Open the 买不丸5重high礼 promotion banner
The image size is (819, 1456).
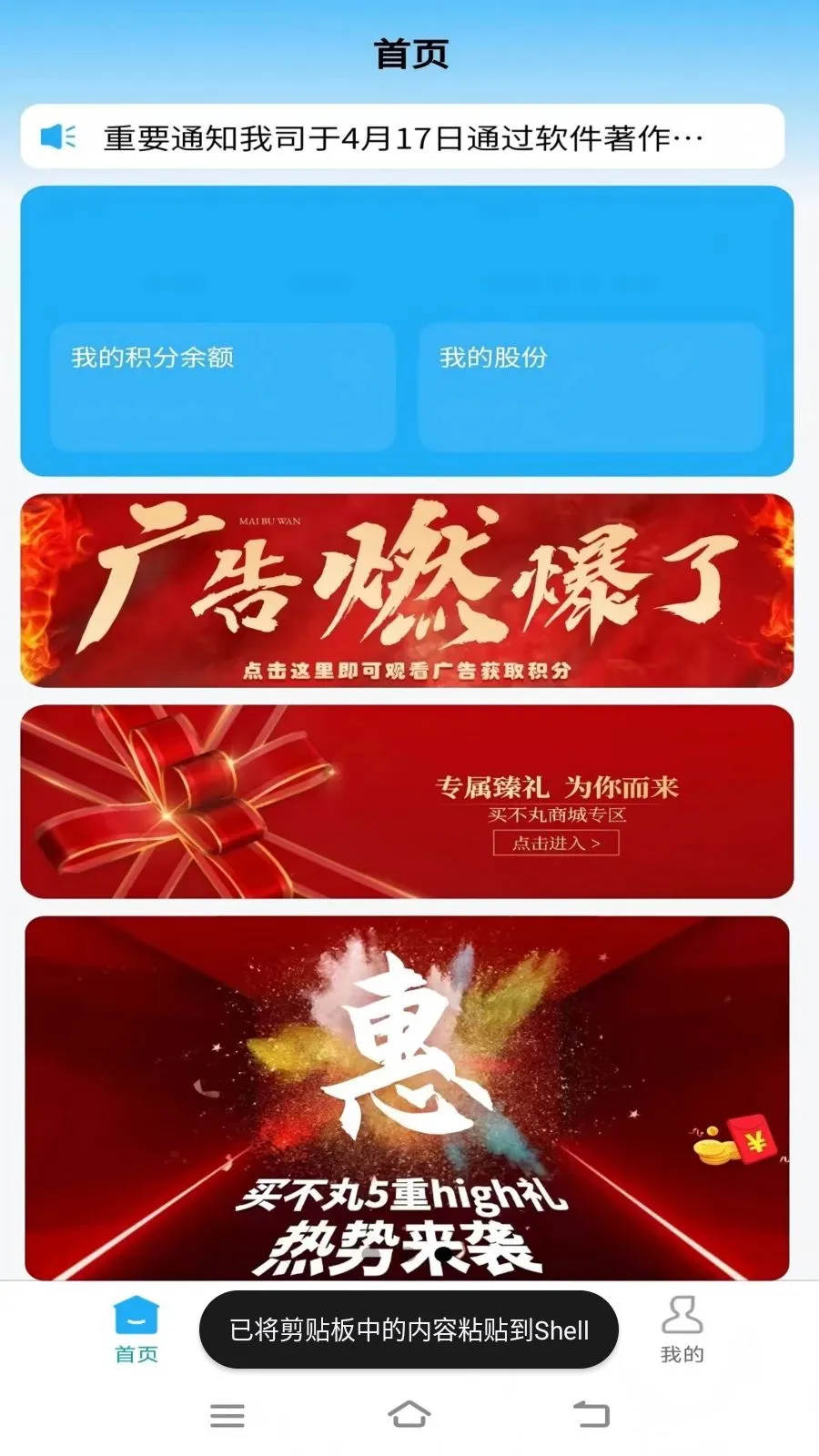pos(407,1098)
